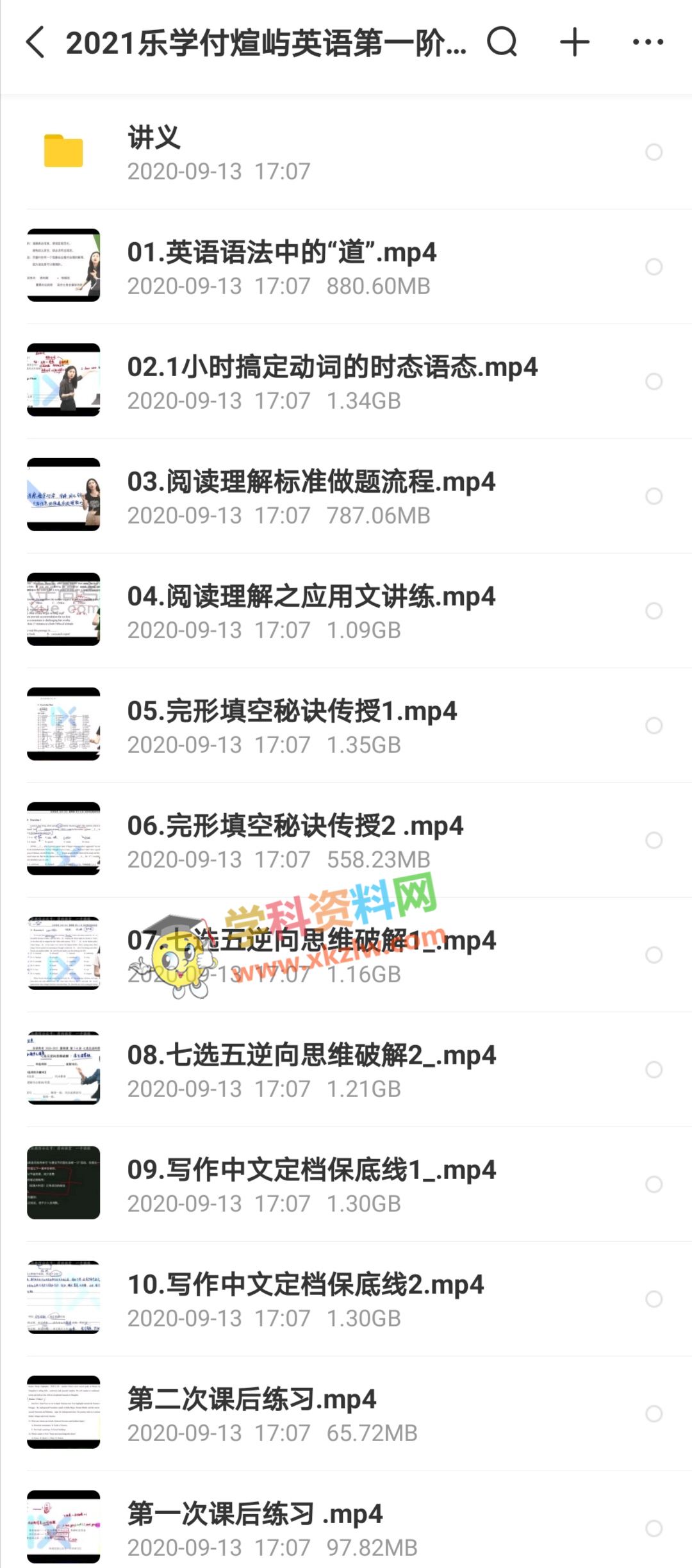Open 04.阅读理解之应用文讲练.mp4

point(311,611)
